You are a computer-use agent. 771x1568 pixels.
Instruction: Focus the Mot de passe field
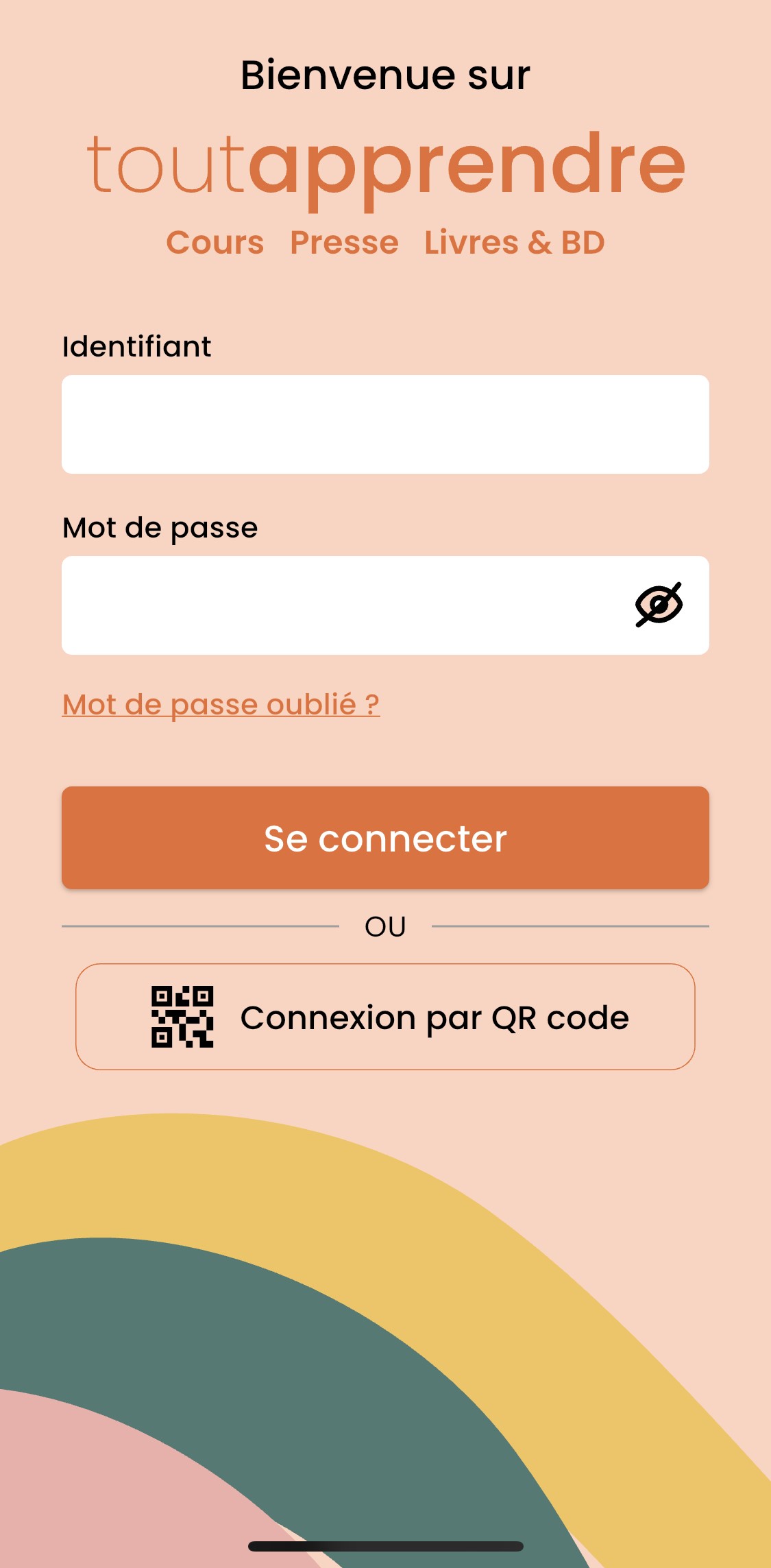[343, 605]
